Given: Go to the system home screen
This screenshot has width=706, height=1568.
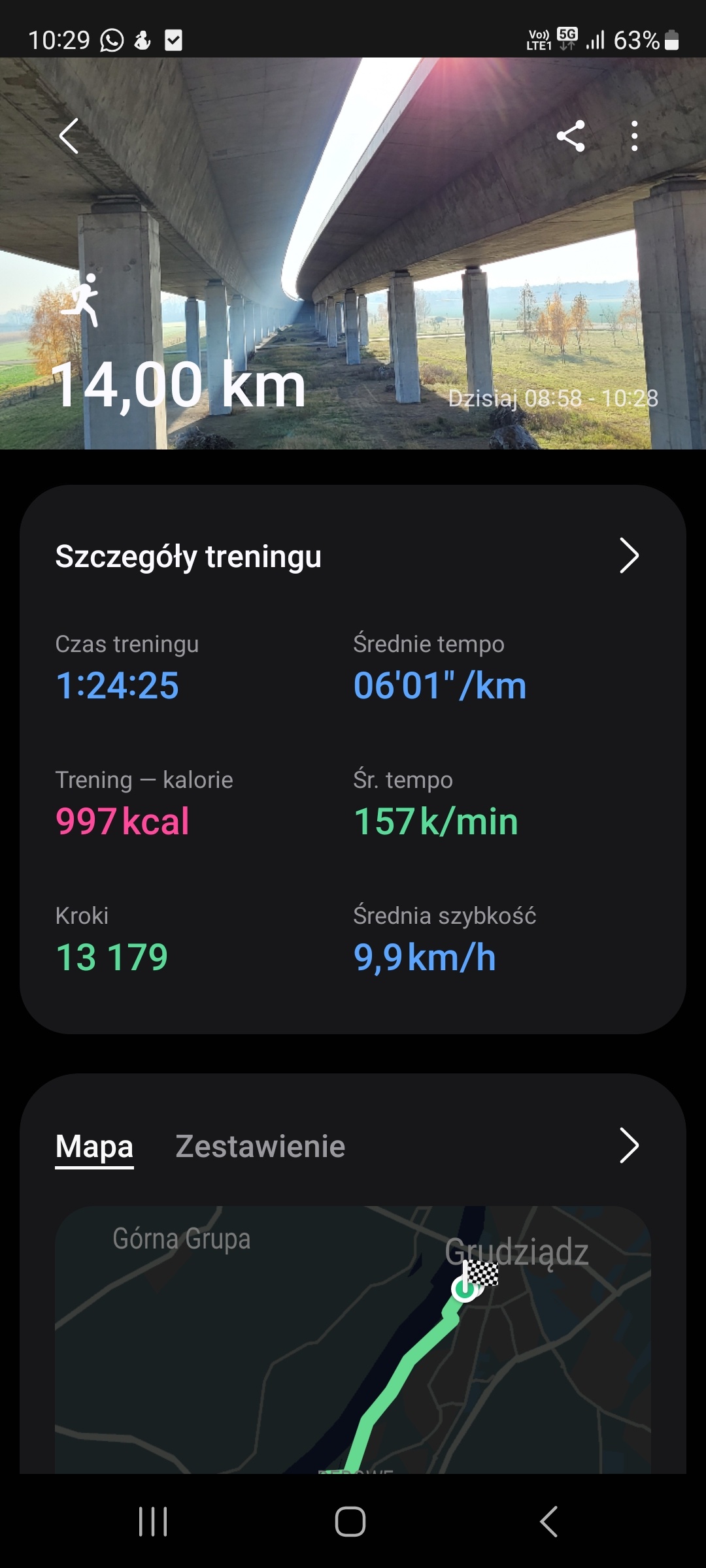Looking at the screenshot, I should [x=350, y=1522].
